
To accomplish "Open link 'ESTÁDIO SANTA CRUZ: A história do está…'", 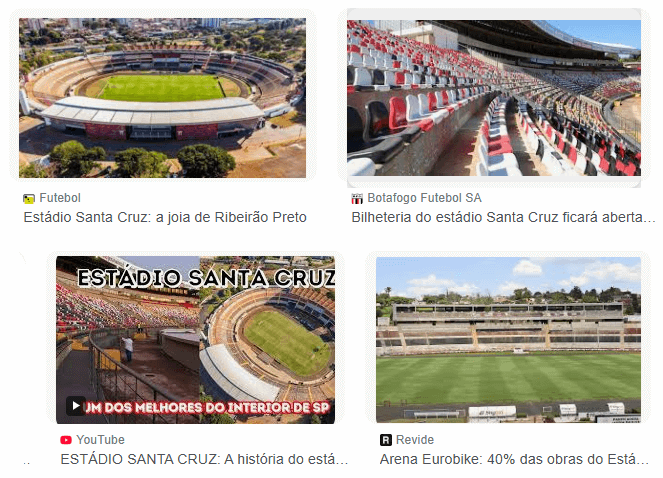I will [x=204, y=459].
